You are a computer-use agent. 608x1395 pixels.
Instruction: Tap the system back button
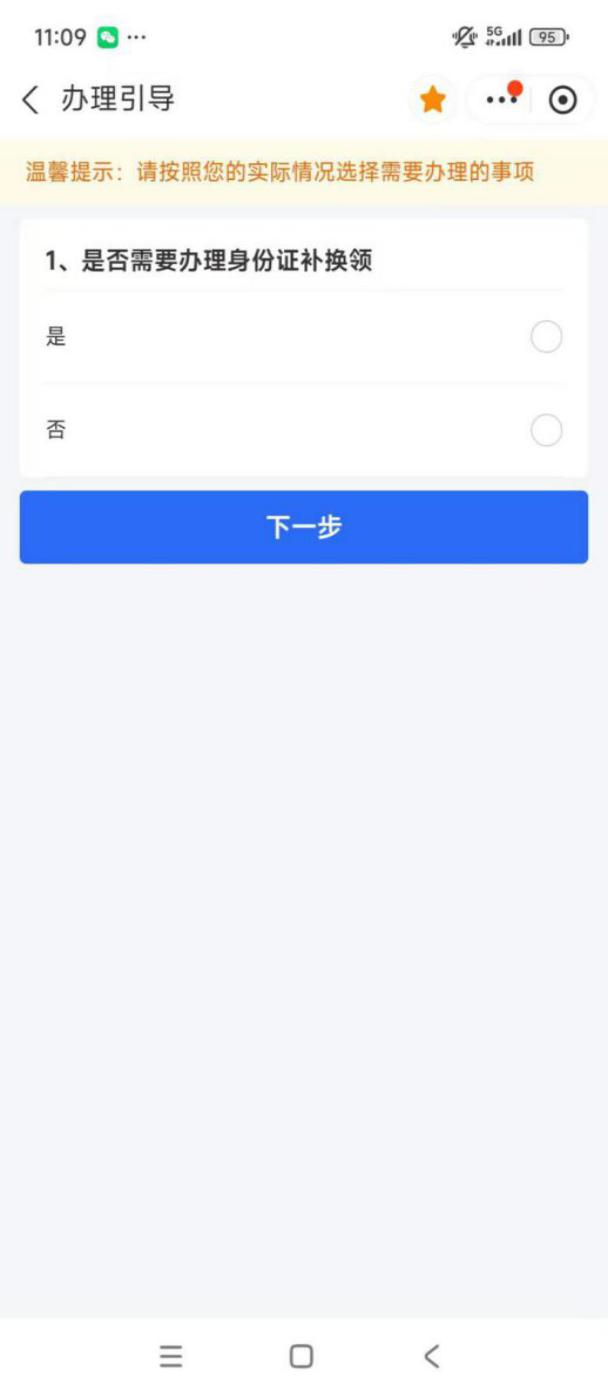pos(432,1356)
